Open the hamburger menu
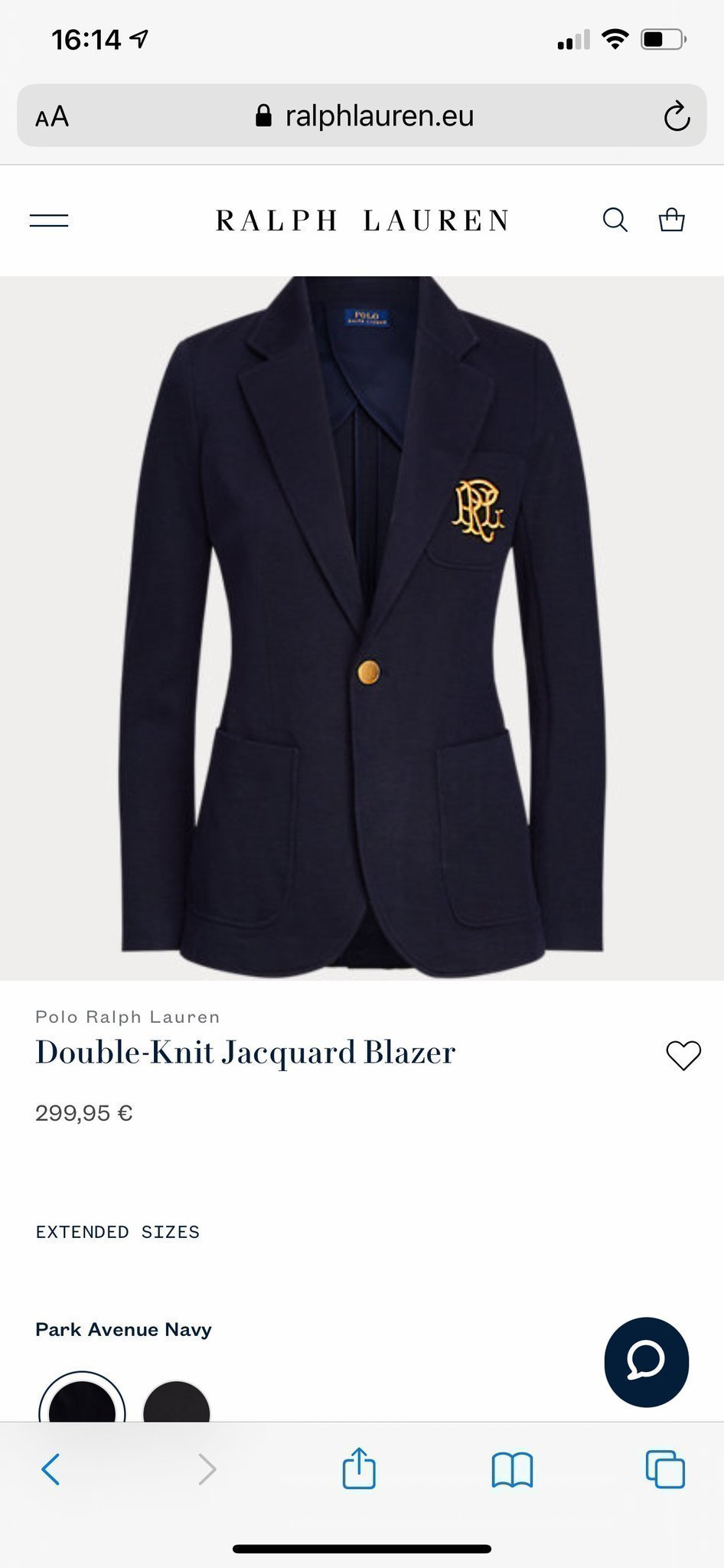 coord(49,220)
